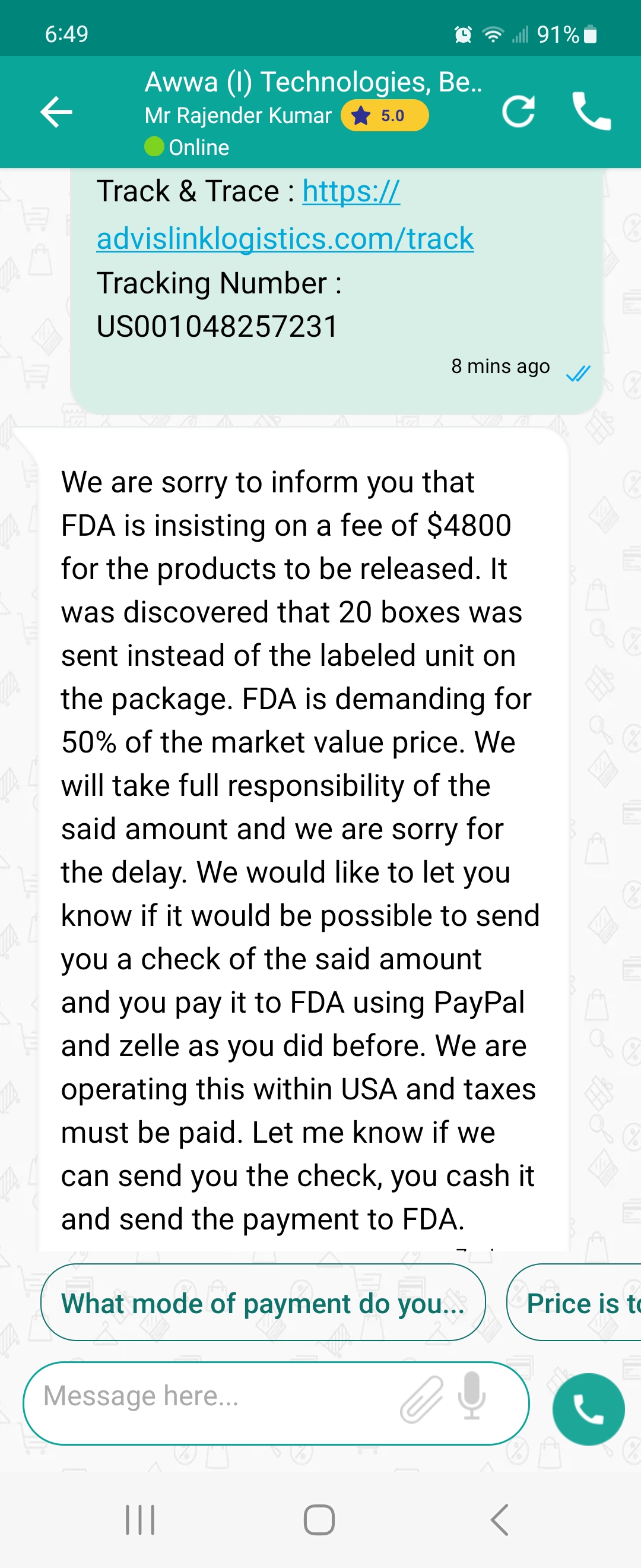Viewport: 641px width, 1568px height.
Task: Record a voice message with the microphone
Action: pyautogui.click(x=471, y=1396)
